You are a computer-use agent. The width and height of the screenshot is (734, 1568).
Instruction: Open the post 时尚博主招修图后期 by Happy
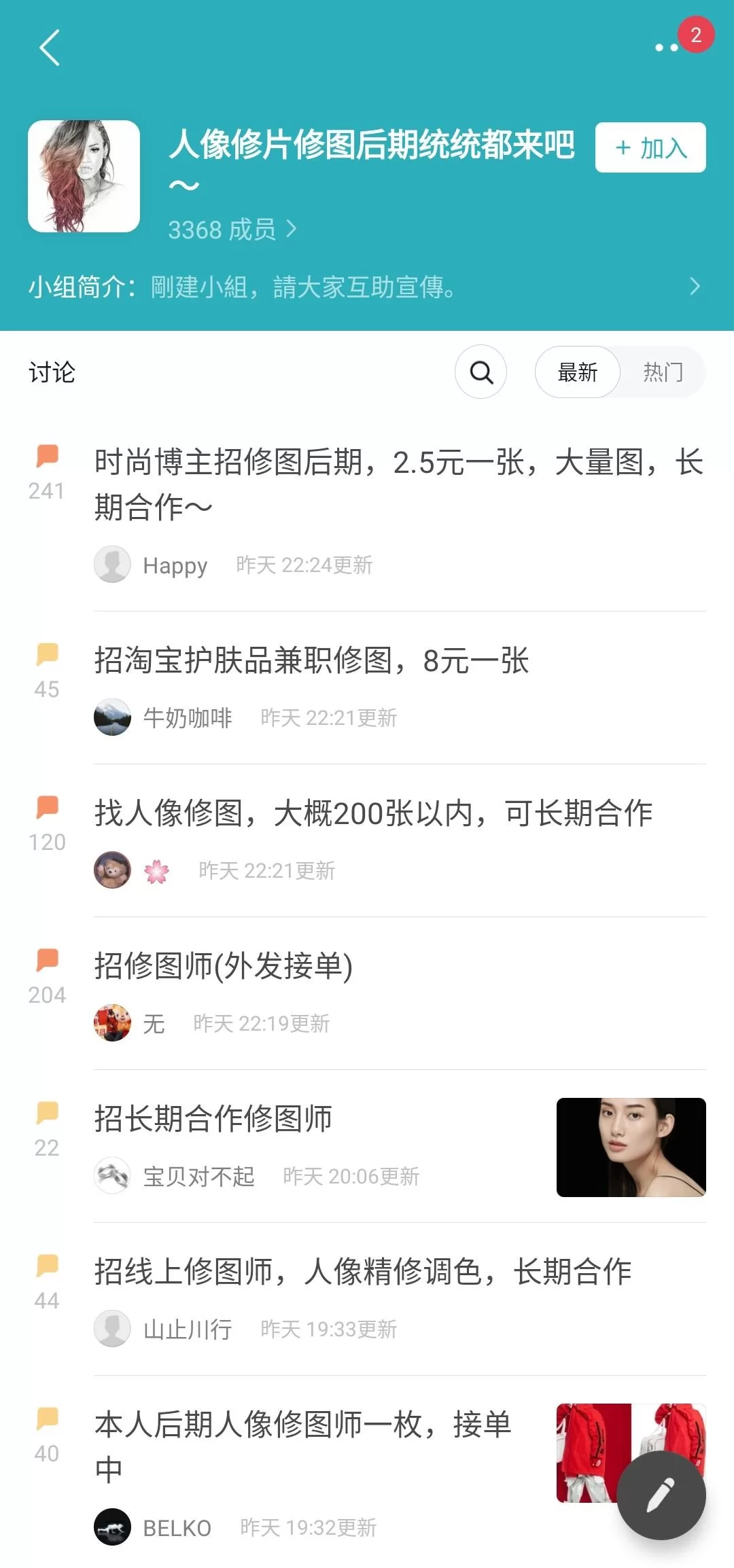click(x=398, y=484)
